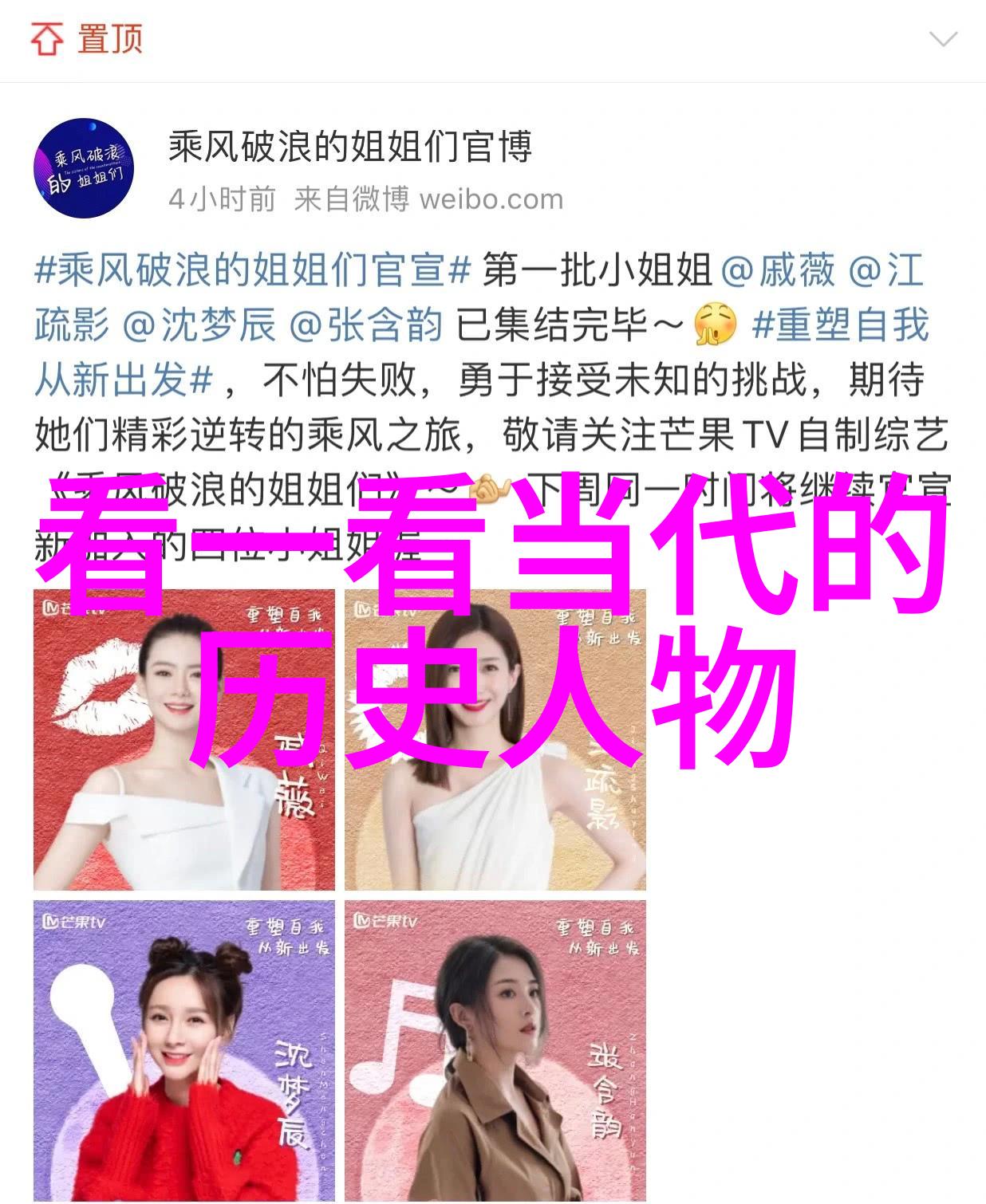Open mention @戚薇
Viewport: 986px width, 1204px height.
pos(777,271)
